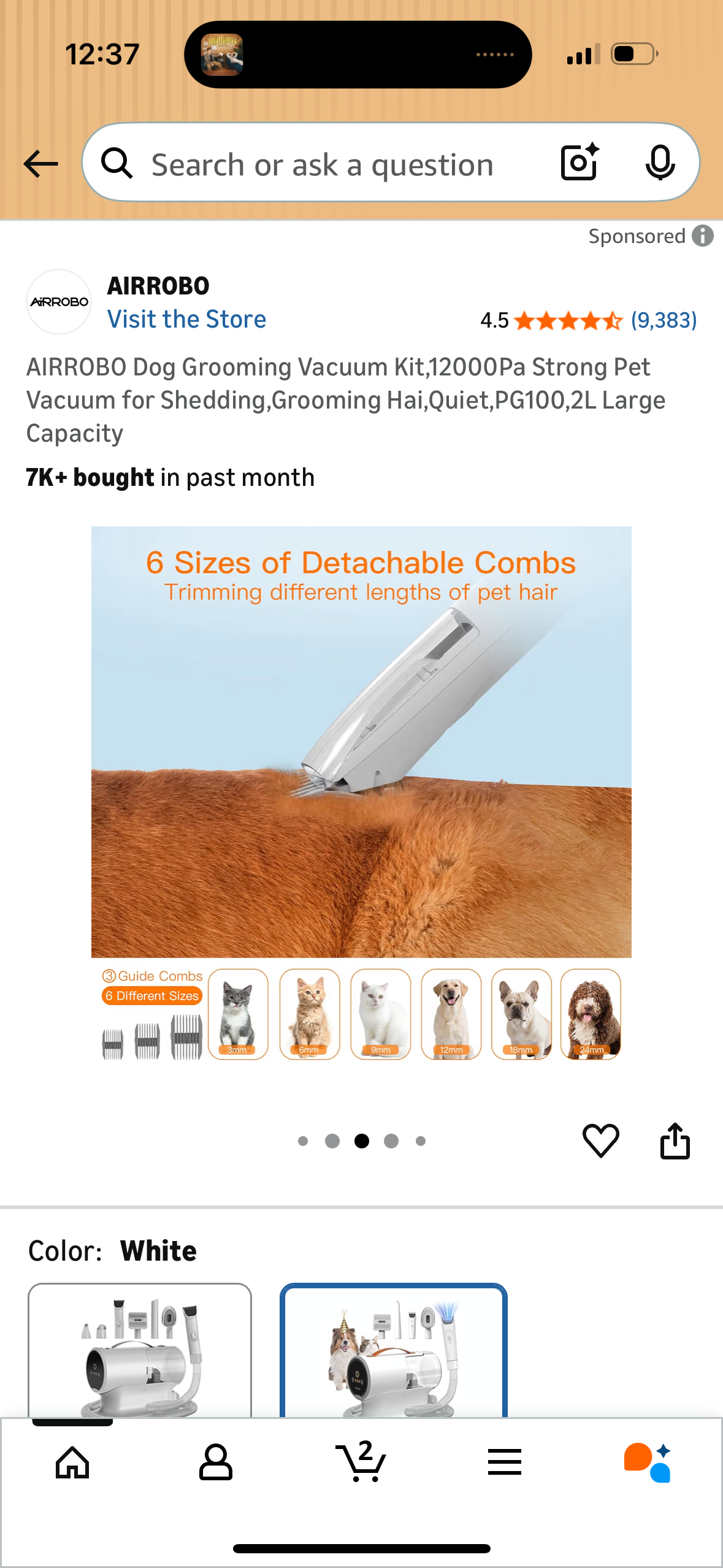Add this item to a wish list
This screenshot has width=723, height=1568.
(x=600, y=1140)
